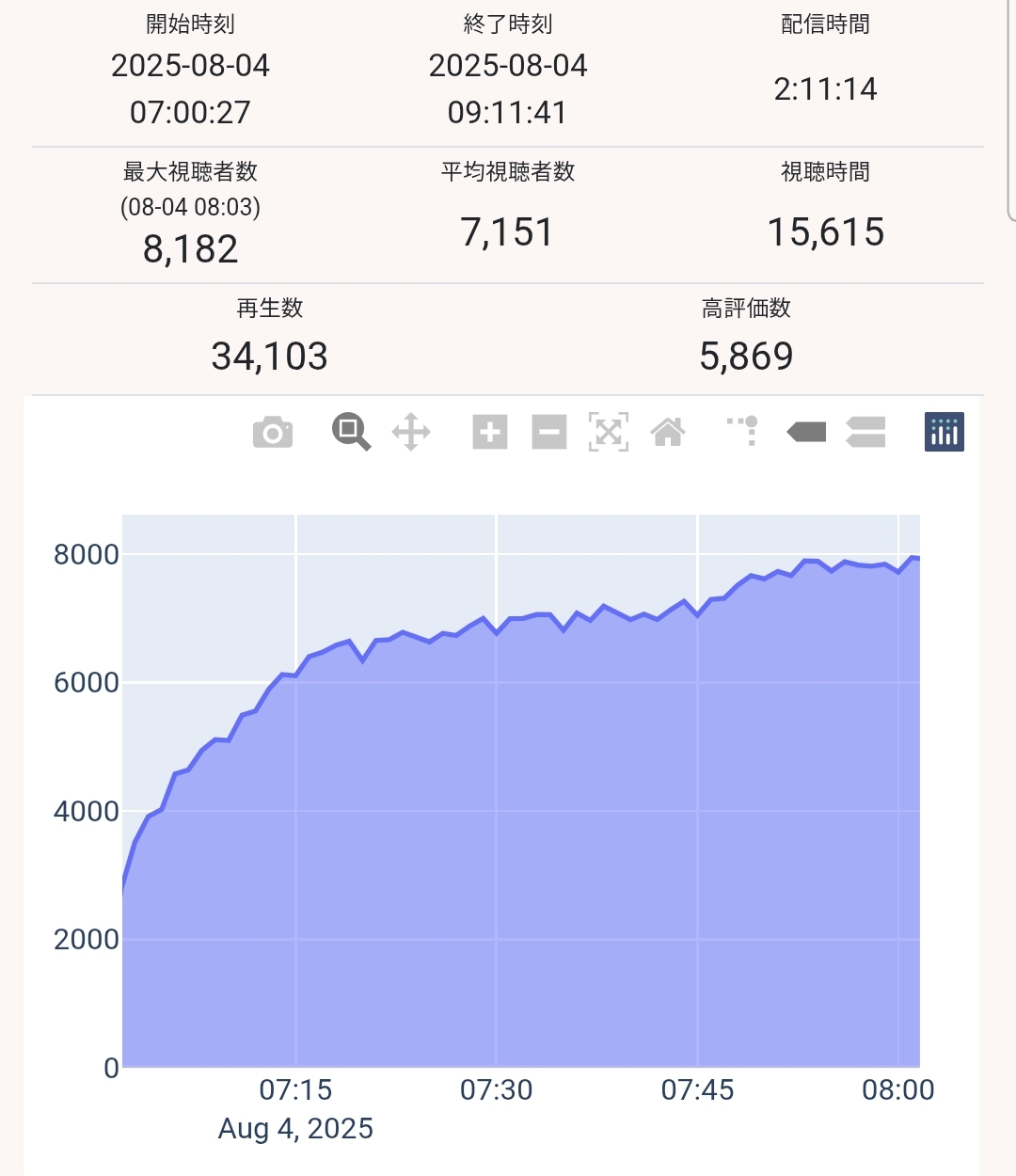Toggle spike lines on the chart

[x=744, y=431]
